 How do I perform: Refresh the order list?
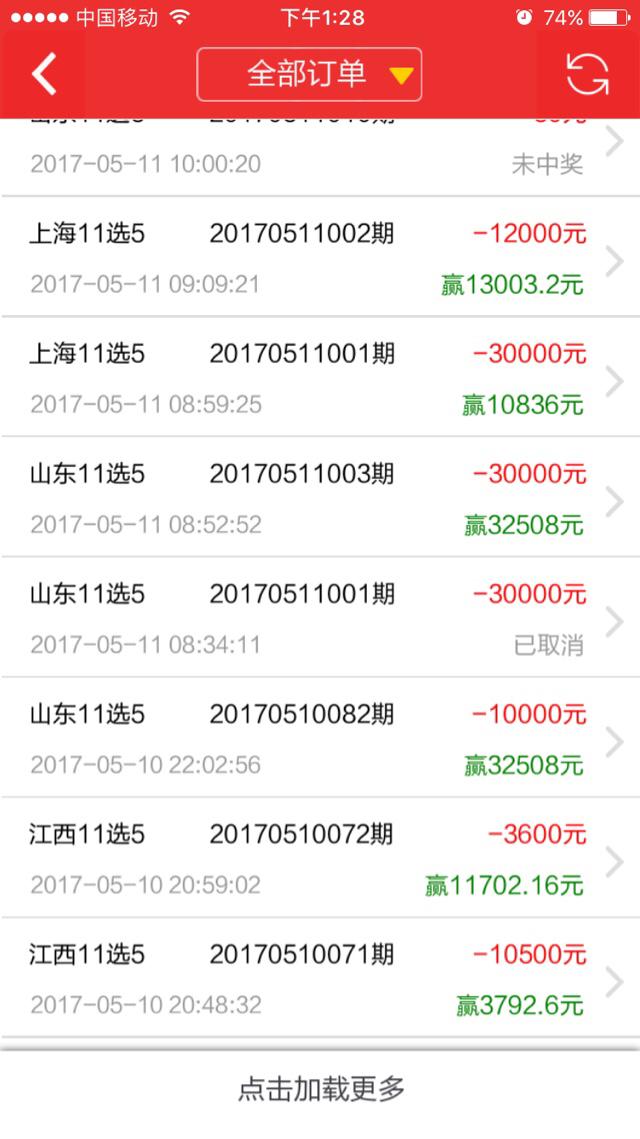tap(587, 74)
